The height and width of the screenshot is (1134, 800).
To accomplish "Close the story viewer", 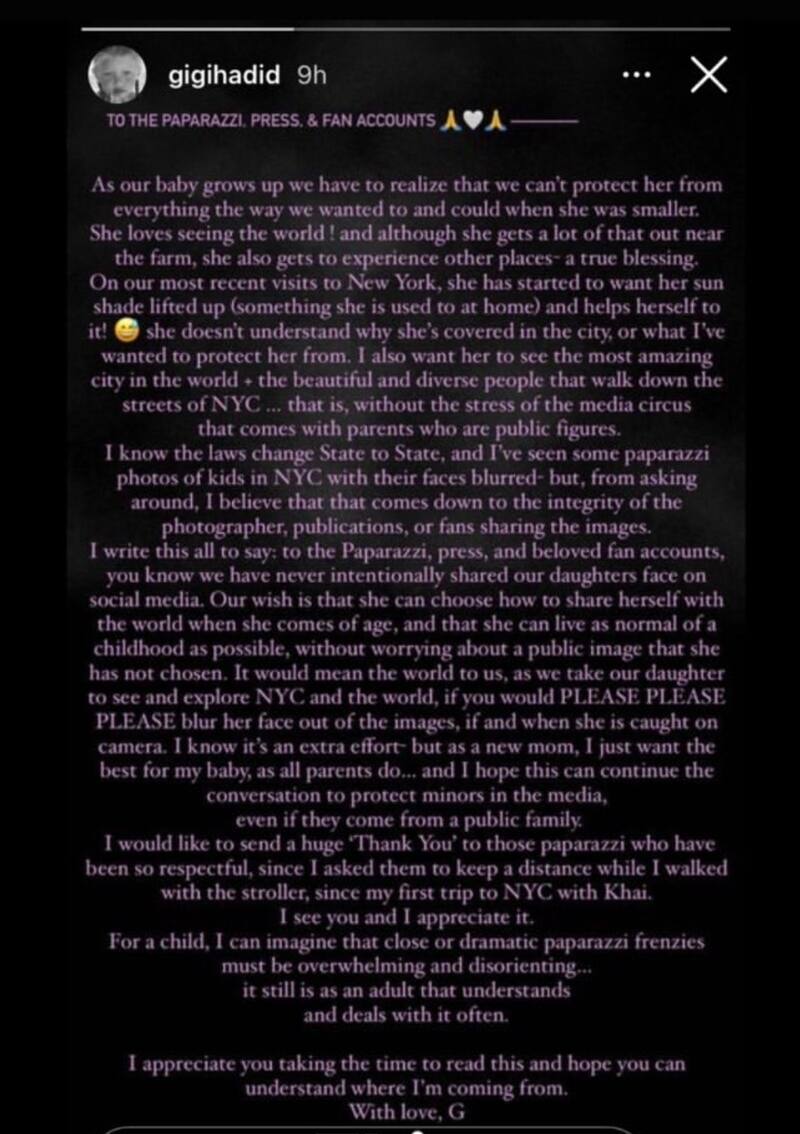I will [708, 76].
